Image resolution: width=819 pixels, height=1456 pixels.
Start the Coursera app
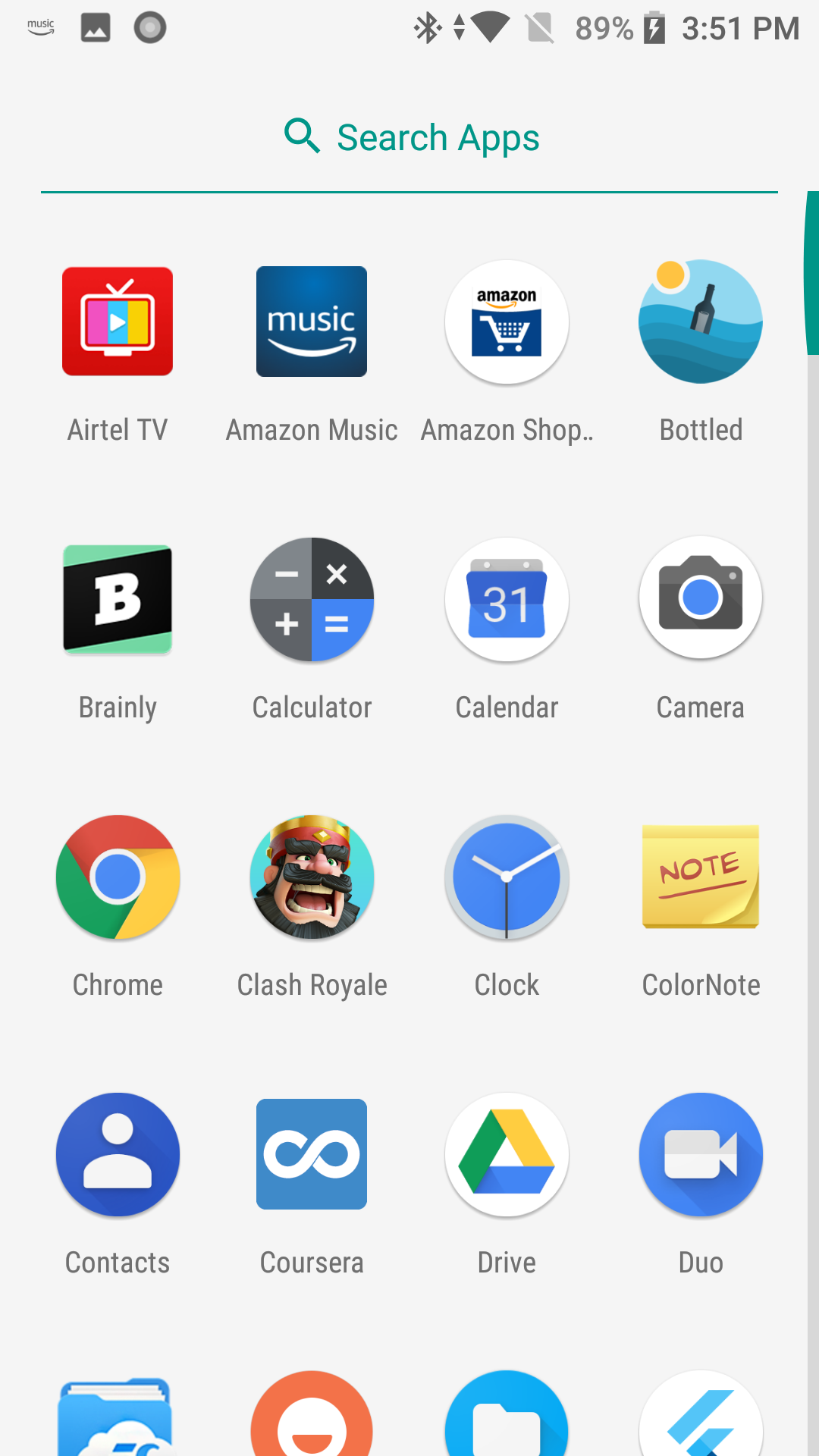312,1154
